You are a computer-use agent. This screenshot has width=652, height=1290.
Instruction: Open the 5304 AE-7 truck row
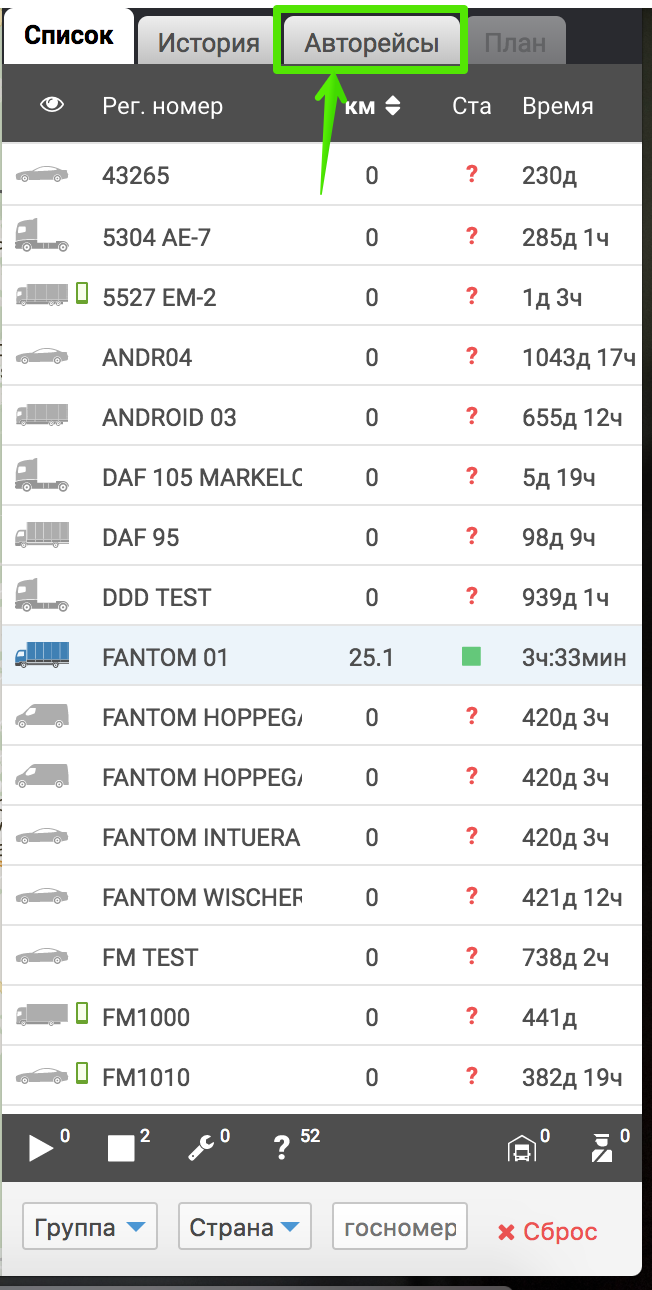pos(156,237)
